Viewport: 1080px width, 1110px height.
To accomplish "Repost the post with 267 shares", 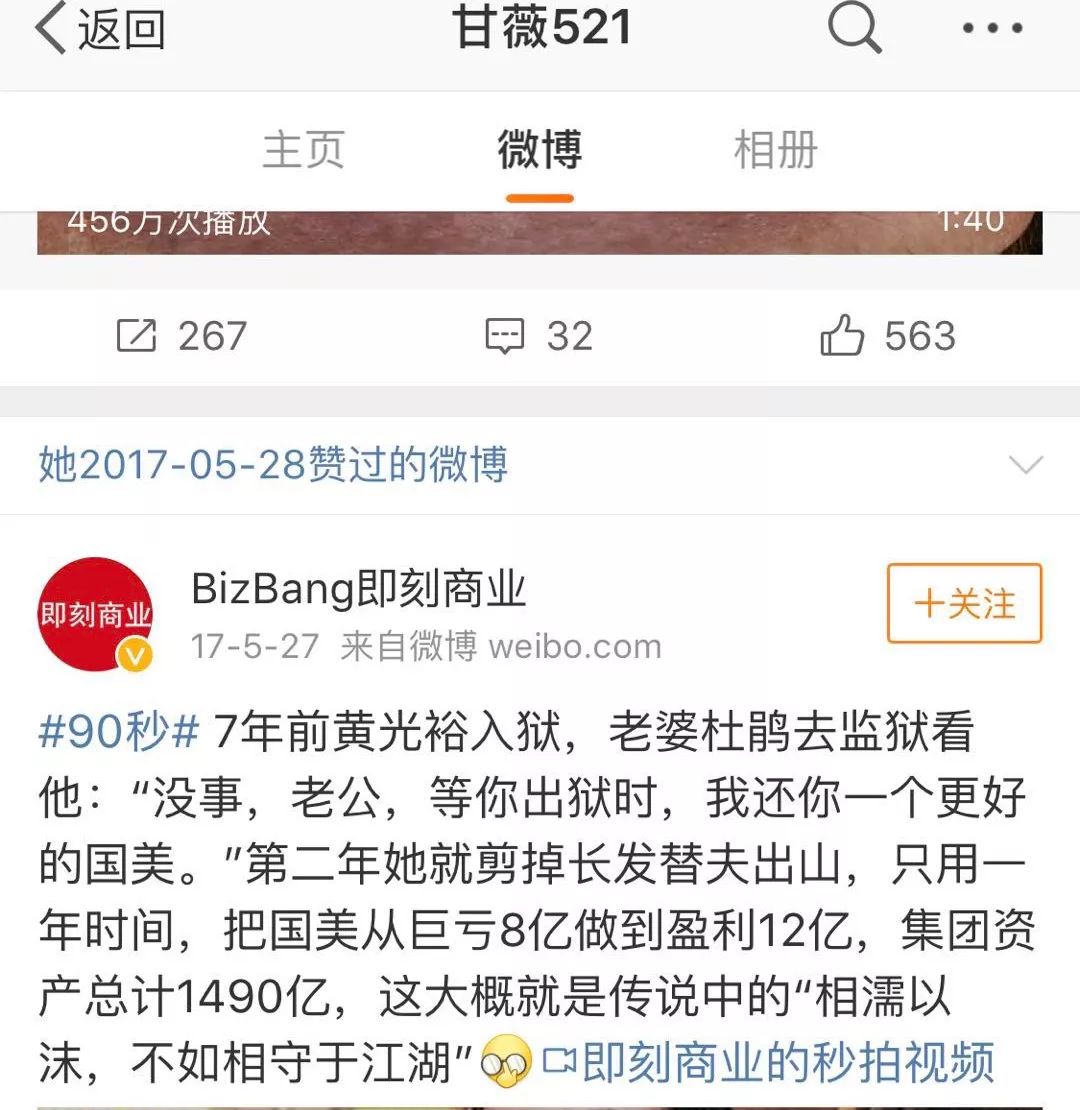I will [x=181, y=337].
